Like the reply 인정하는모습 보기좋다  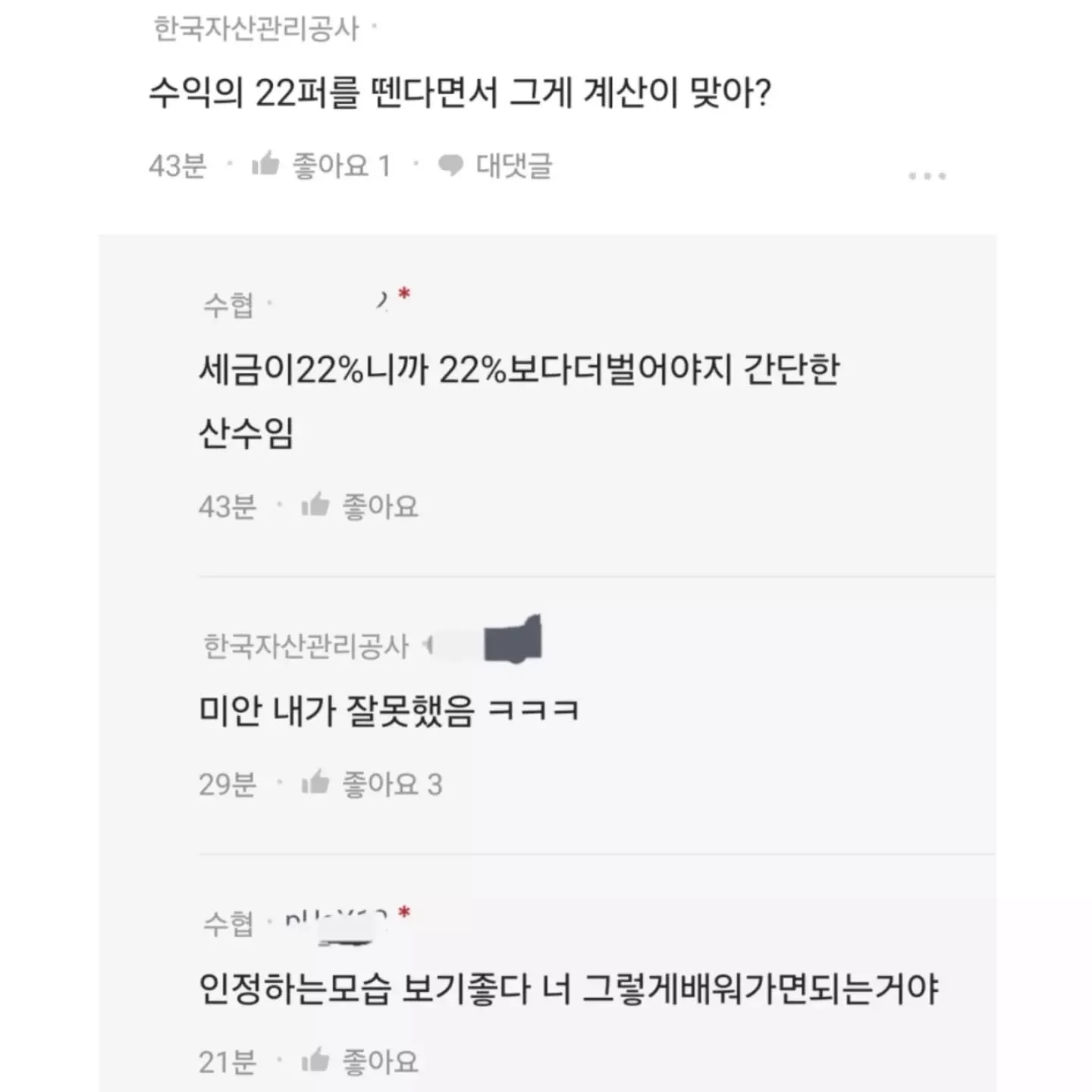point(360,1062)
